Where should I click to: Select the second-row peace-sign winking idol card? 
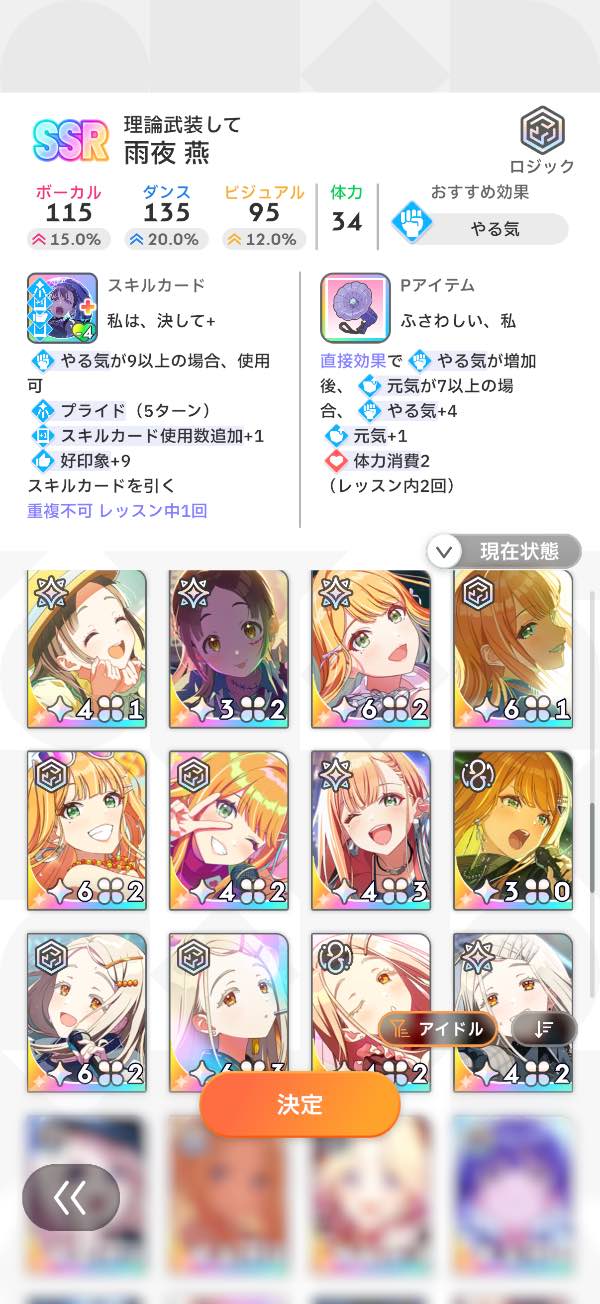pyautogui.click(x=229, y=831)
